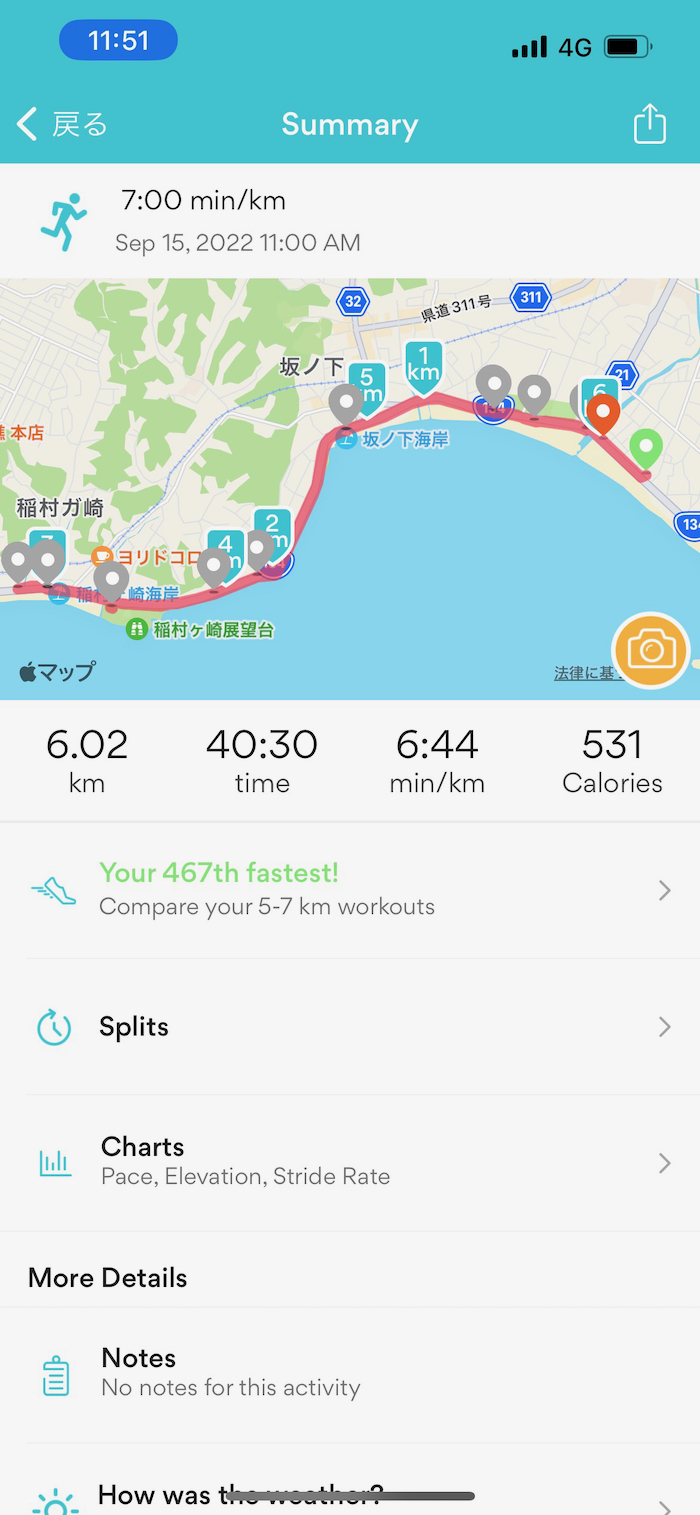
Task: Open Notes for this activity
Action: pos(350,1373)
